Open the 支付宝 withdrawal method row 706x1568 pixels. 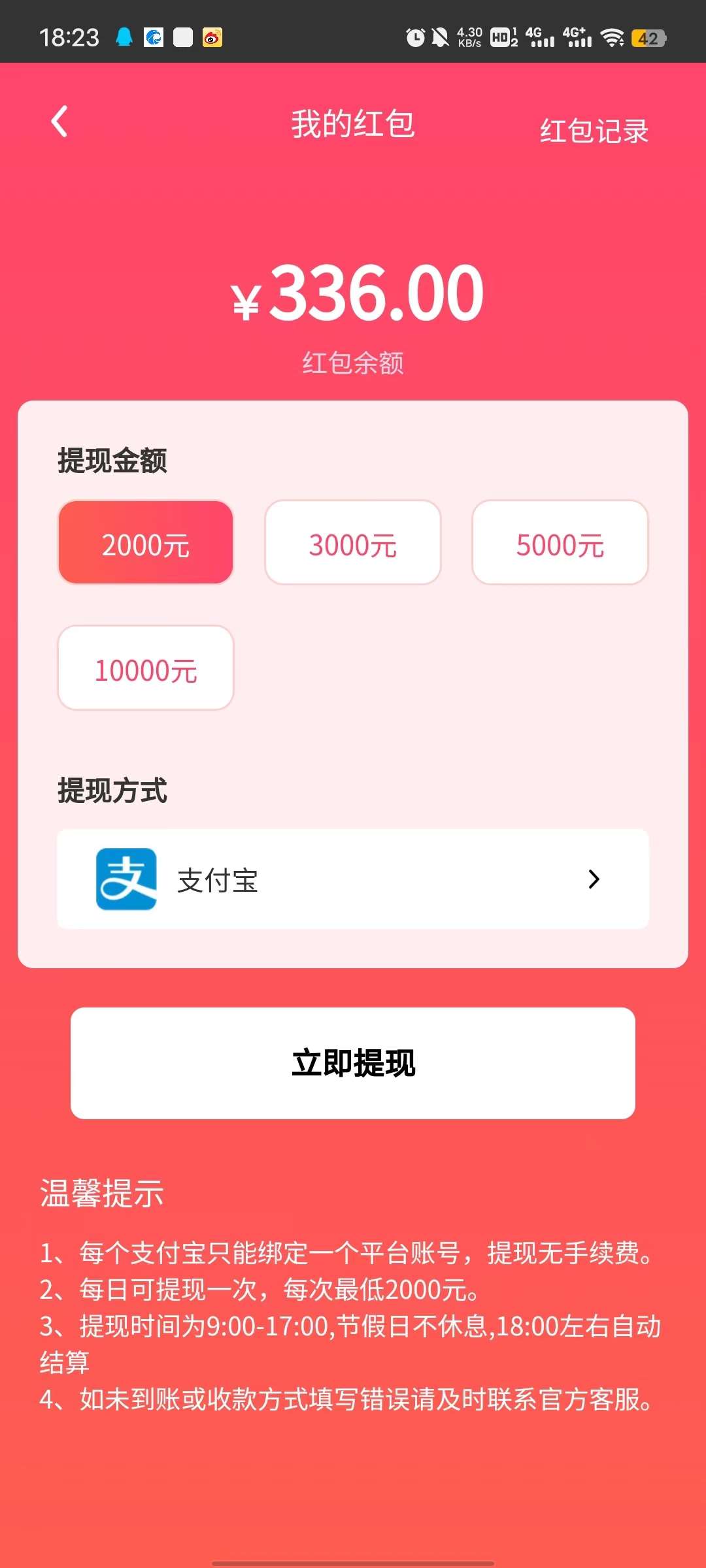point(353,879)
